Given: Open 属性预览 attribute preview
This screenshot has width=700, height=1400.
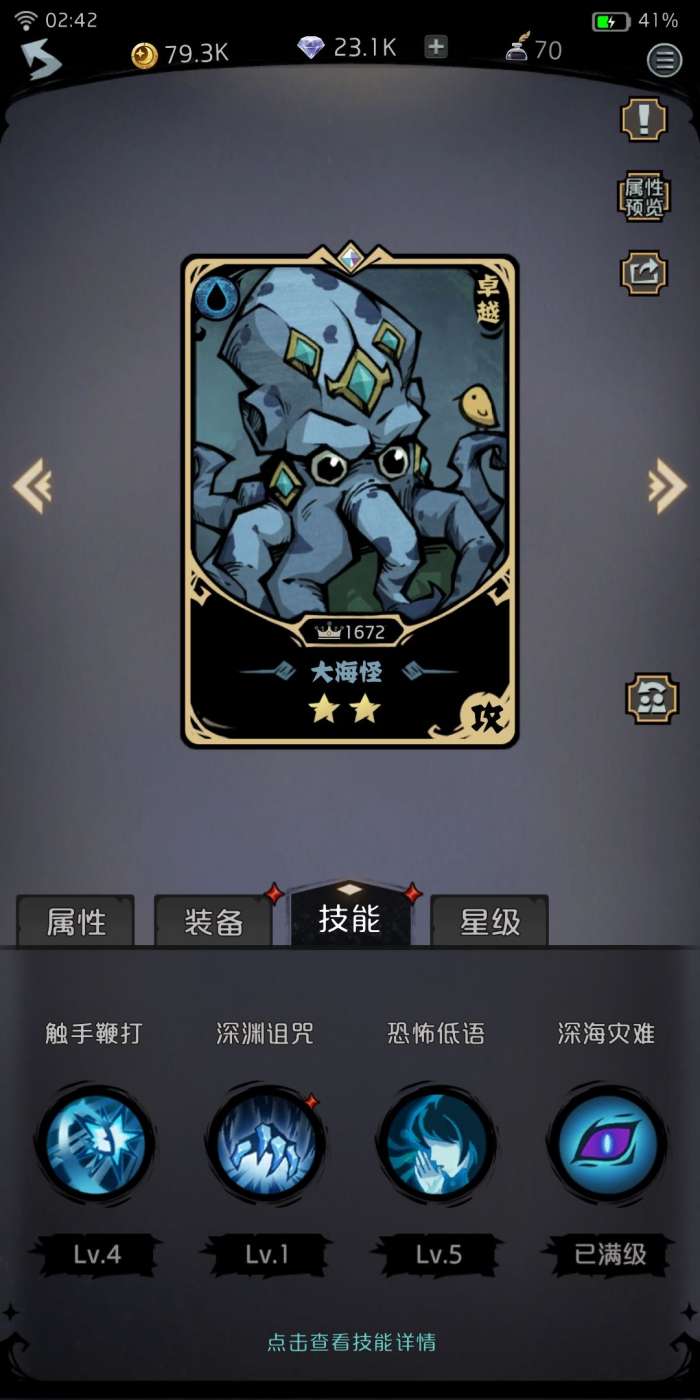Looking at the screenshot, I should coord(644,197).
